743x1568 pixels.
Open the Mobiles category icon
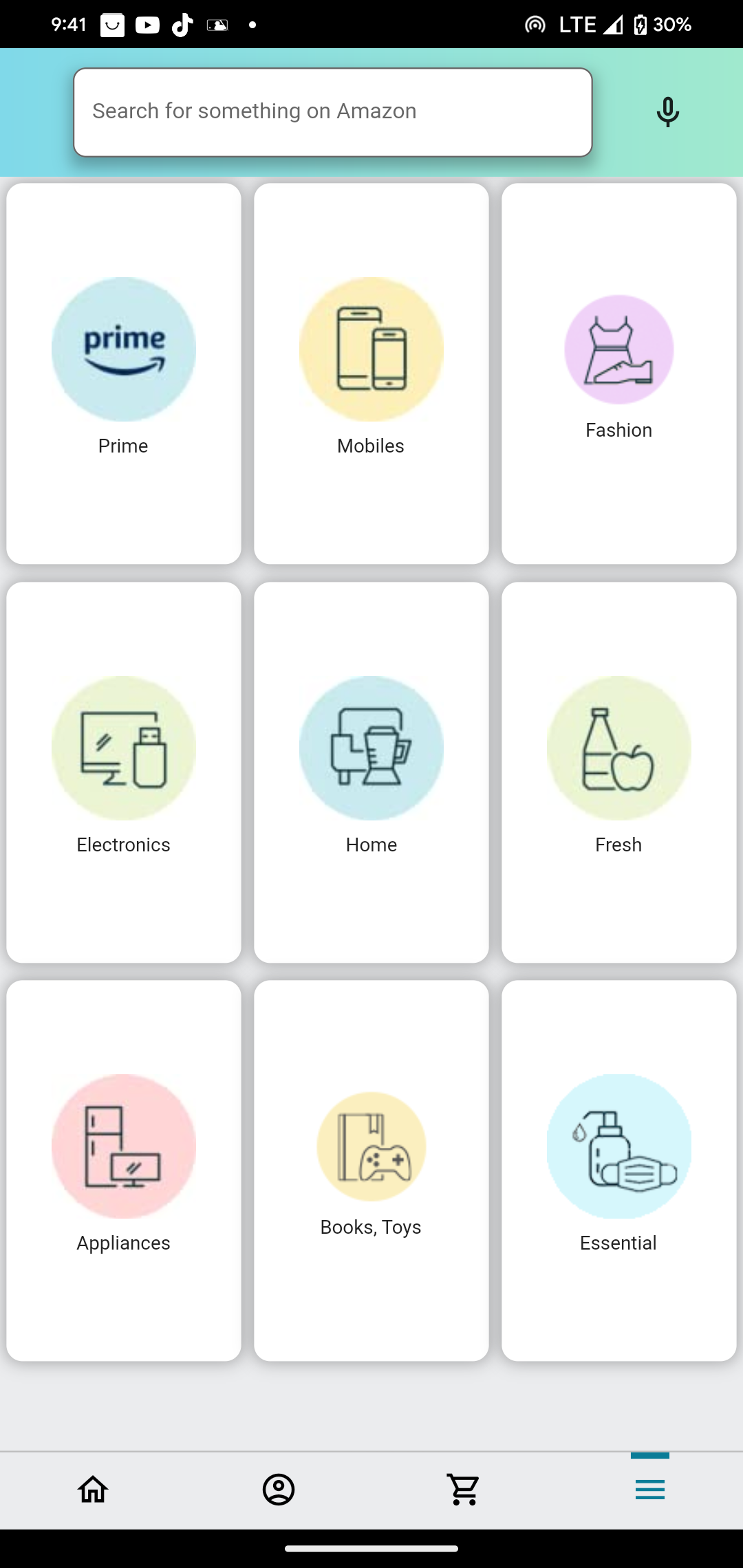pos(371,348)
